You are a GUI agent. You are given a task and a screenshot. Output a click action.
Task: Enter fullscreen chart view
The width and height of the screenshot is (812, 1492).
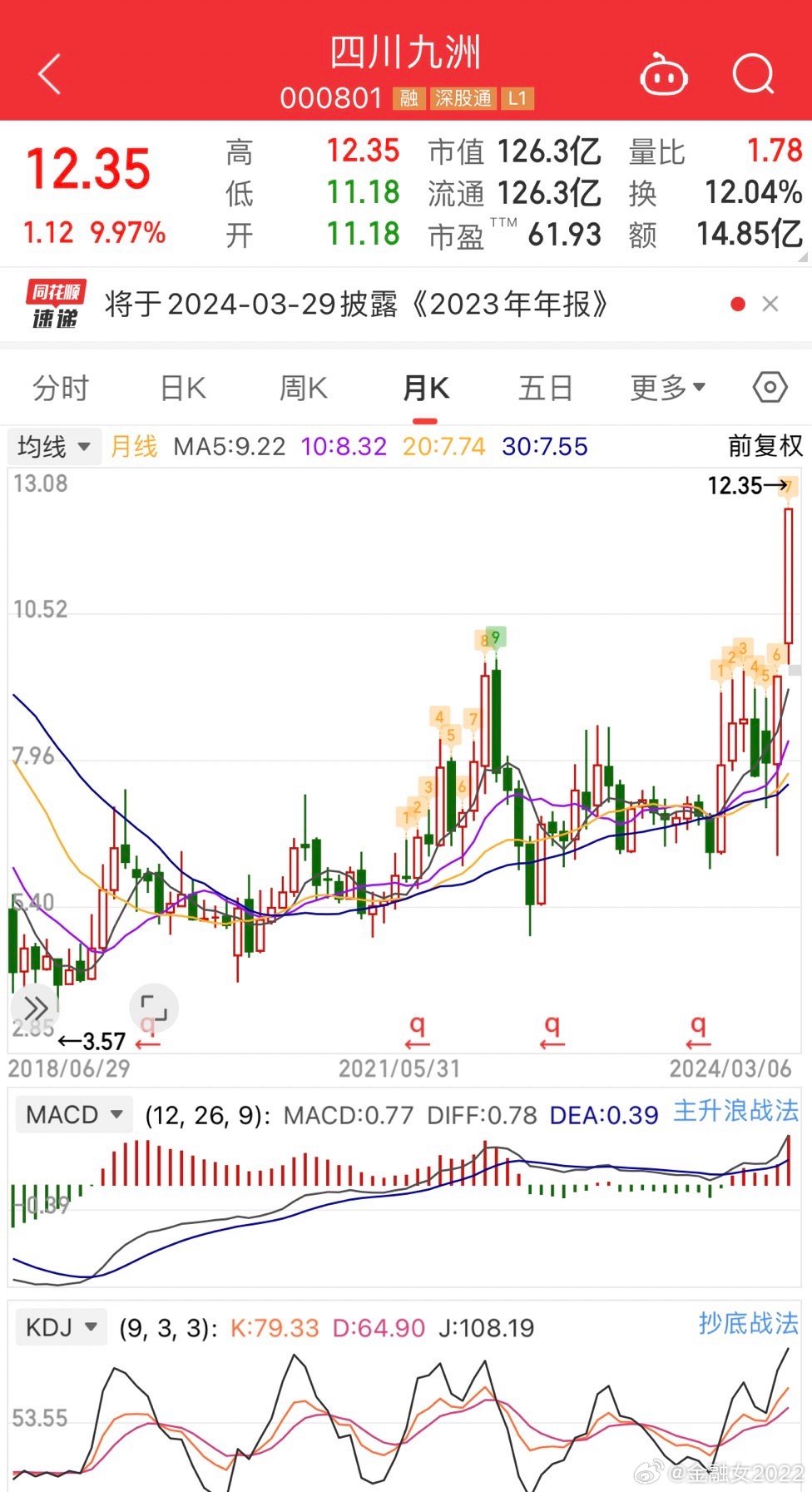(x=154, y=1009)
